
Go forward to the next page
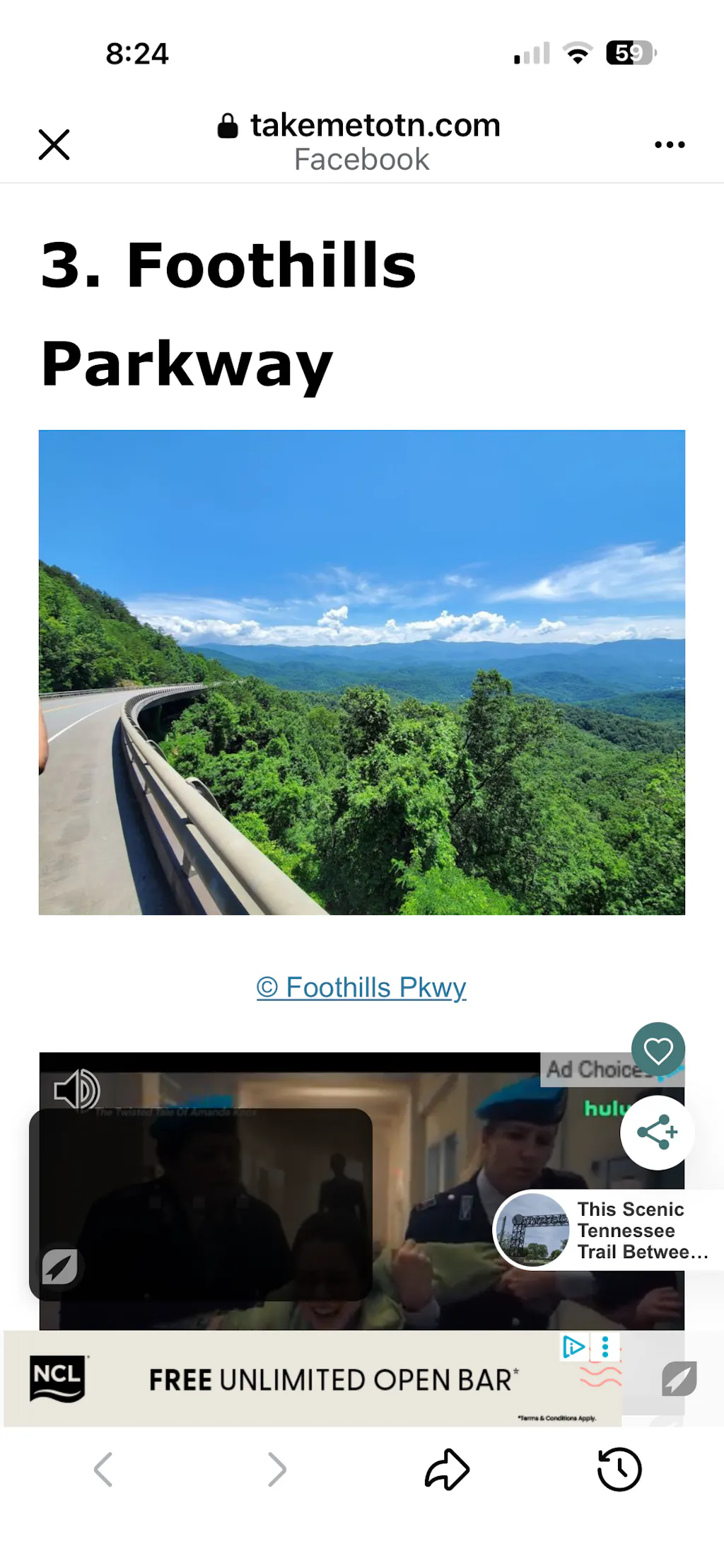pos(276,1470)
